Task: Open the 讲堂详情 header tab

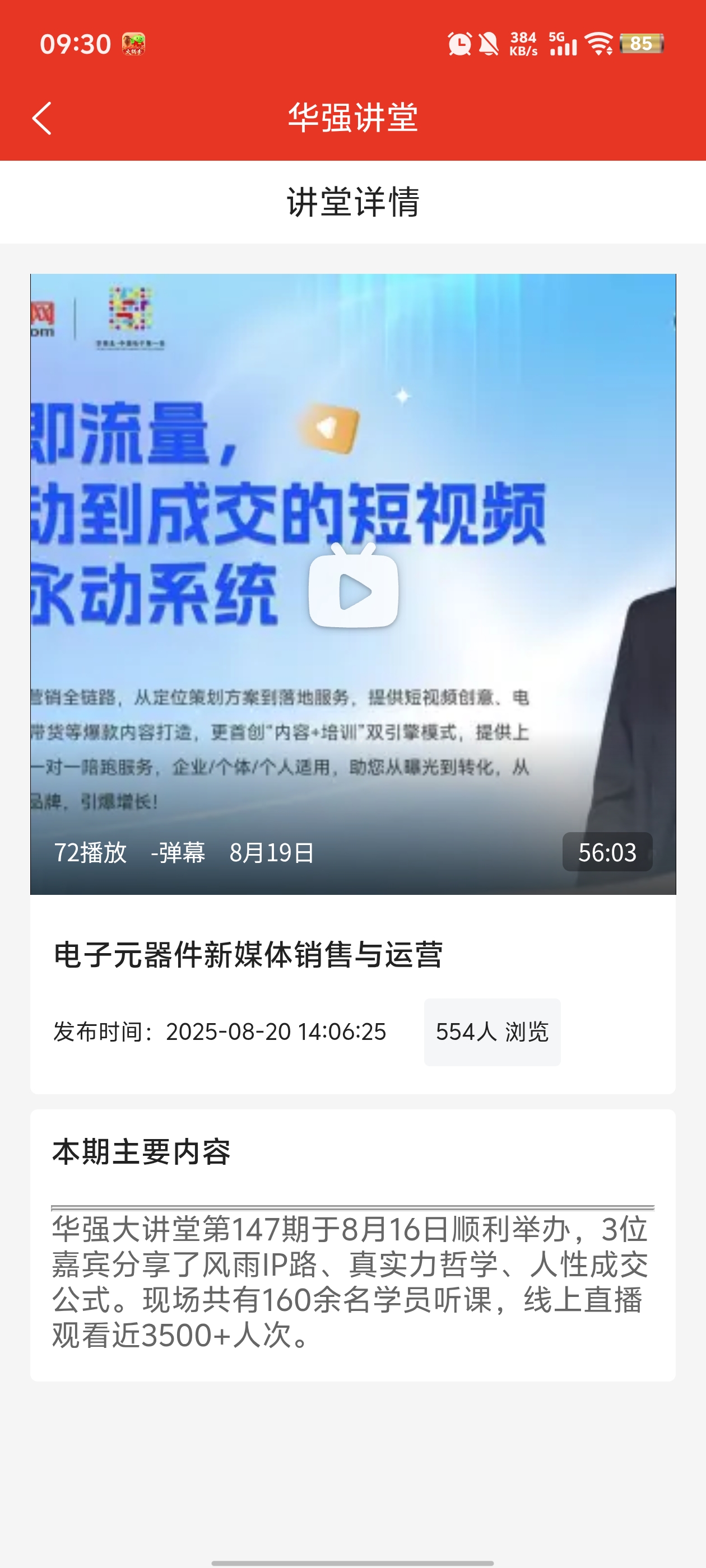Action: coord(354,202)
